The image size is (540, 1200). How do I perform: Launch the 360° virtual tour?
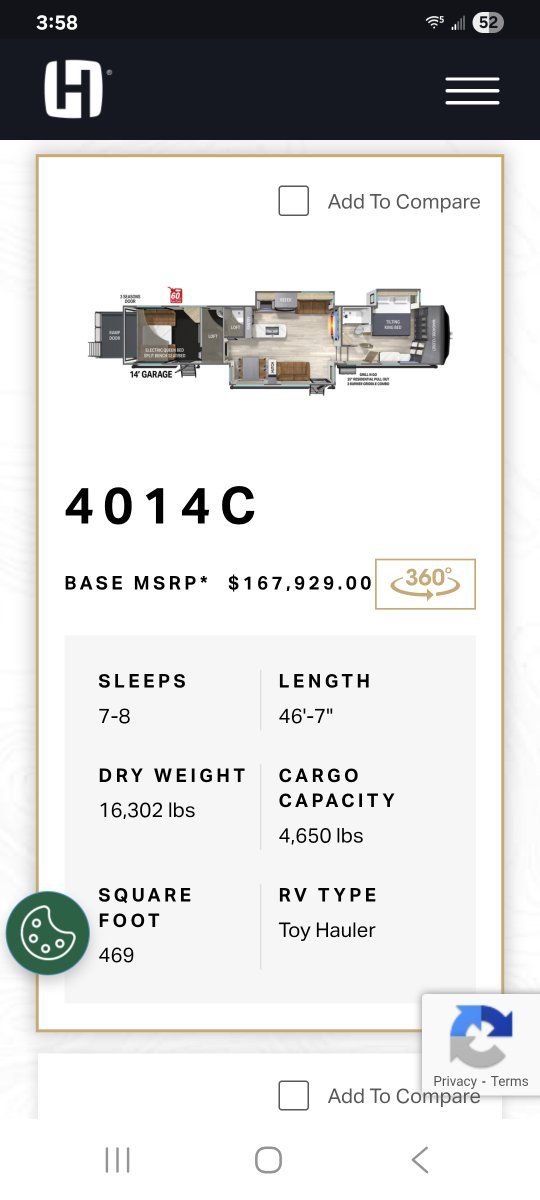tap(425, 584)
